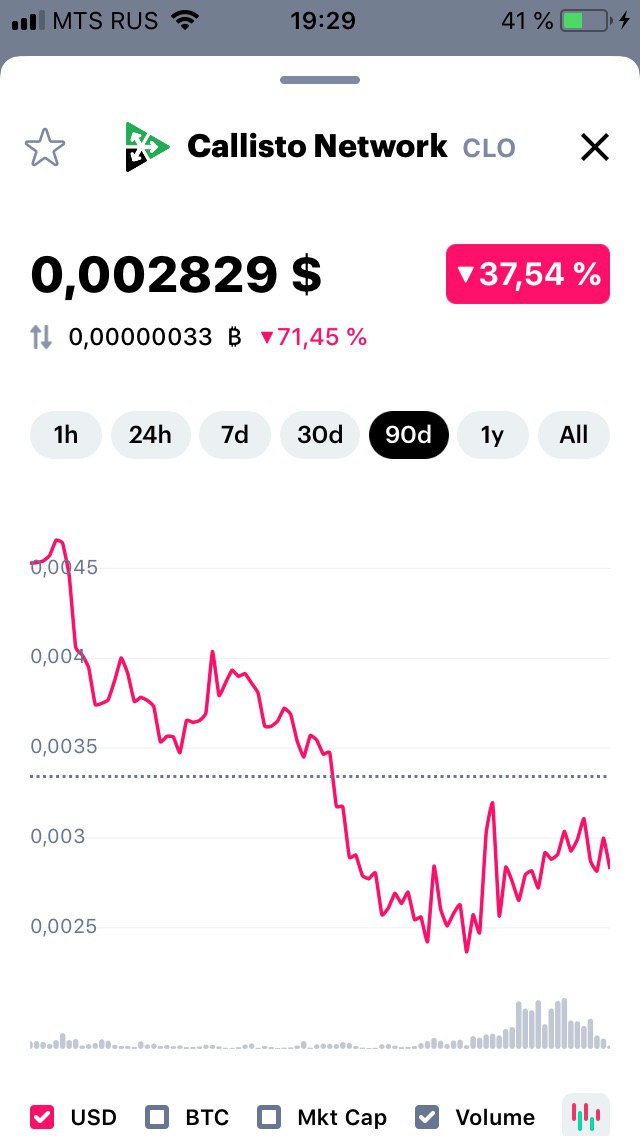The image size is (640, 1136).
Task: Tap the 37,54 % change badge
Action: pyautogui.click(x=528, y=274)
